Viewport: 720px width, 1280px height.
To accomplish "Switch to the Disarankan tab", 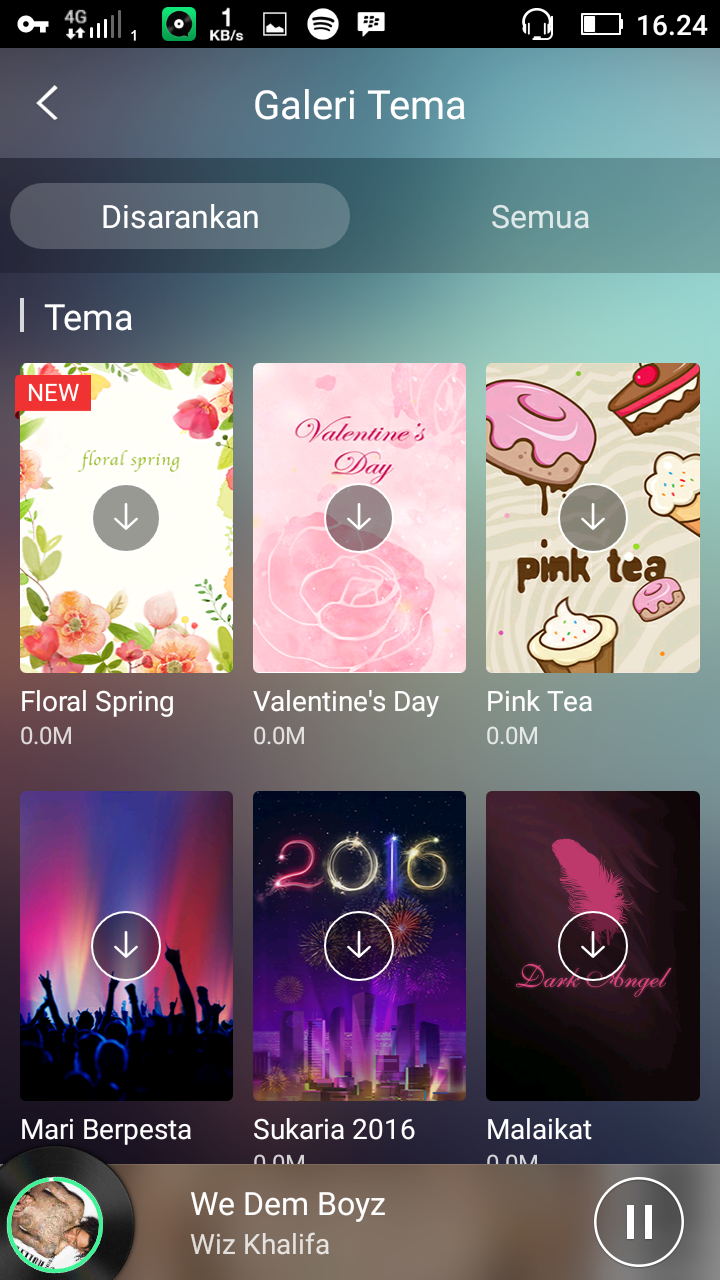I will click(180, 217).
